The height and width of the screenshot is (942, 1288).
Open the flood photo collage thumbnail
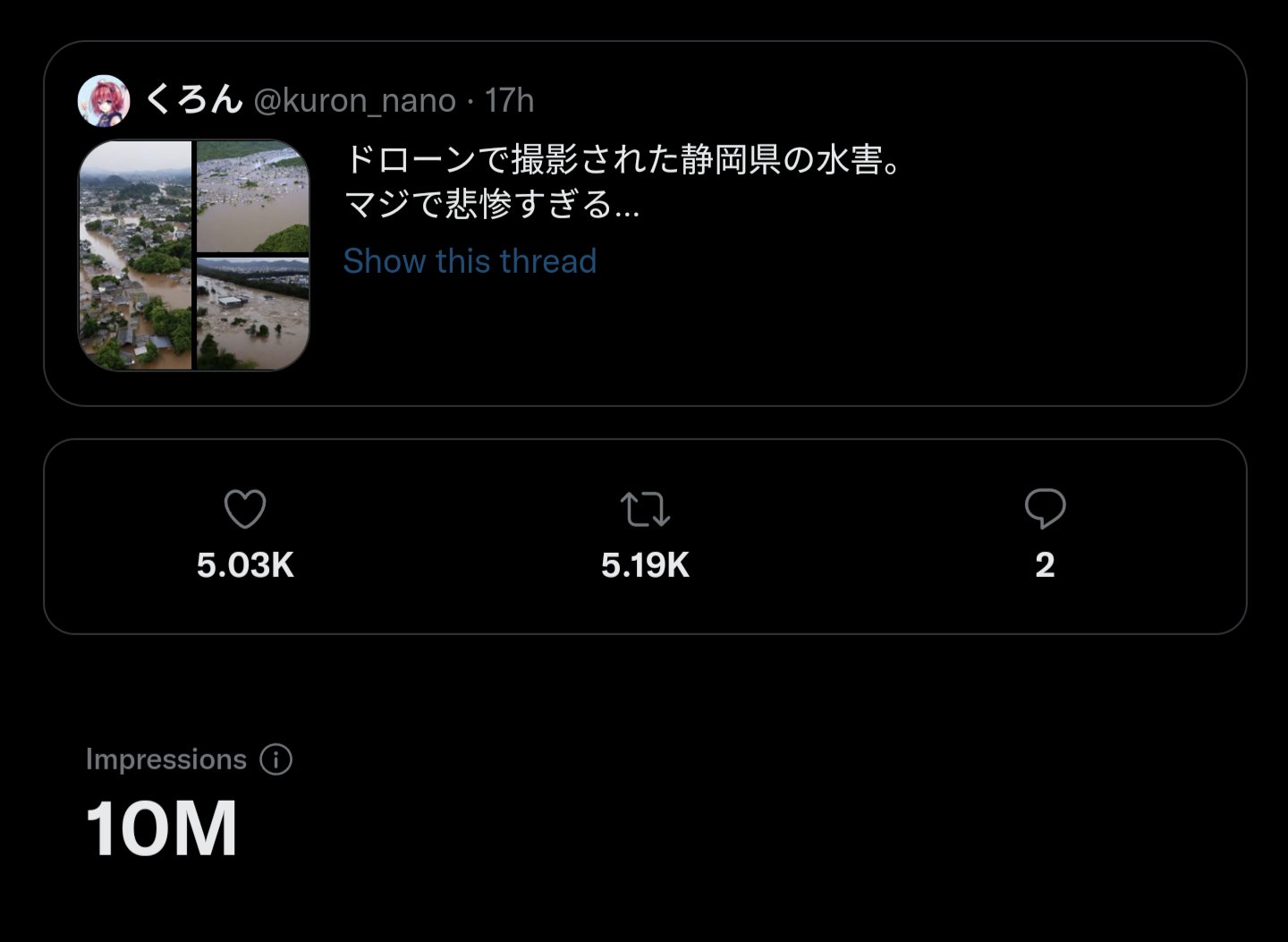pos(194,255)
